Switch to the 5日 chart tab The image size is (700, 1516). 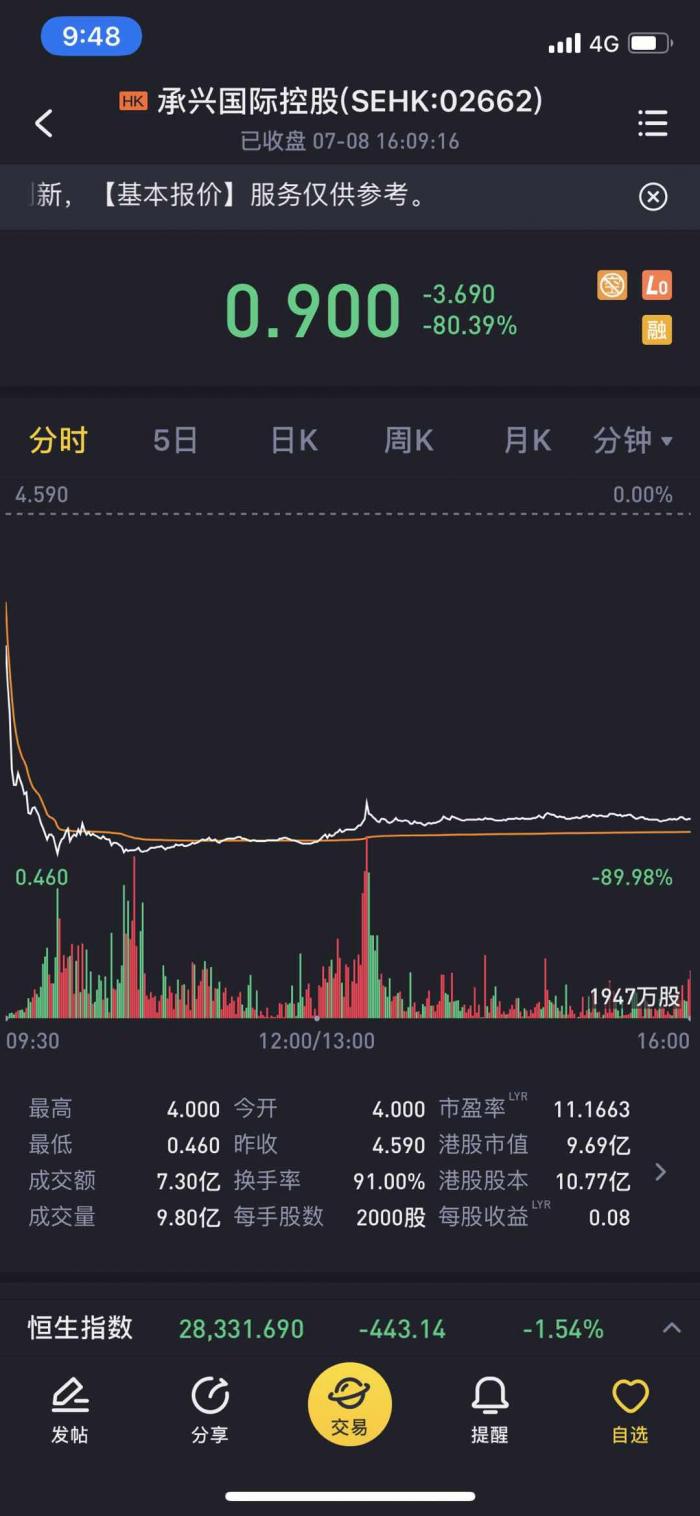[x=175, y=440]
